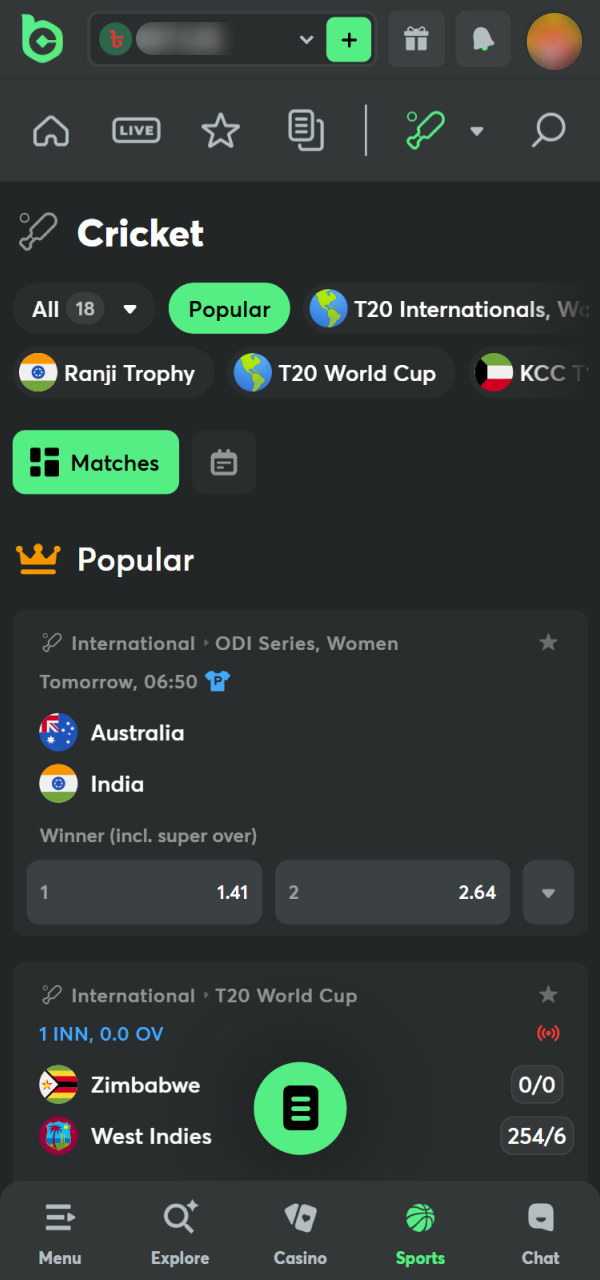
Task: Open the notifications bell
Action: tap(483, 40)
